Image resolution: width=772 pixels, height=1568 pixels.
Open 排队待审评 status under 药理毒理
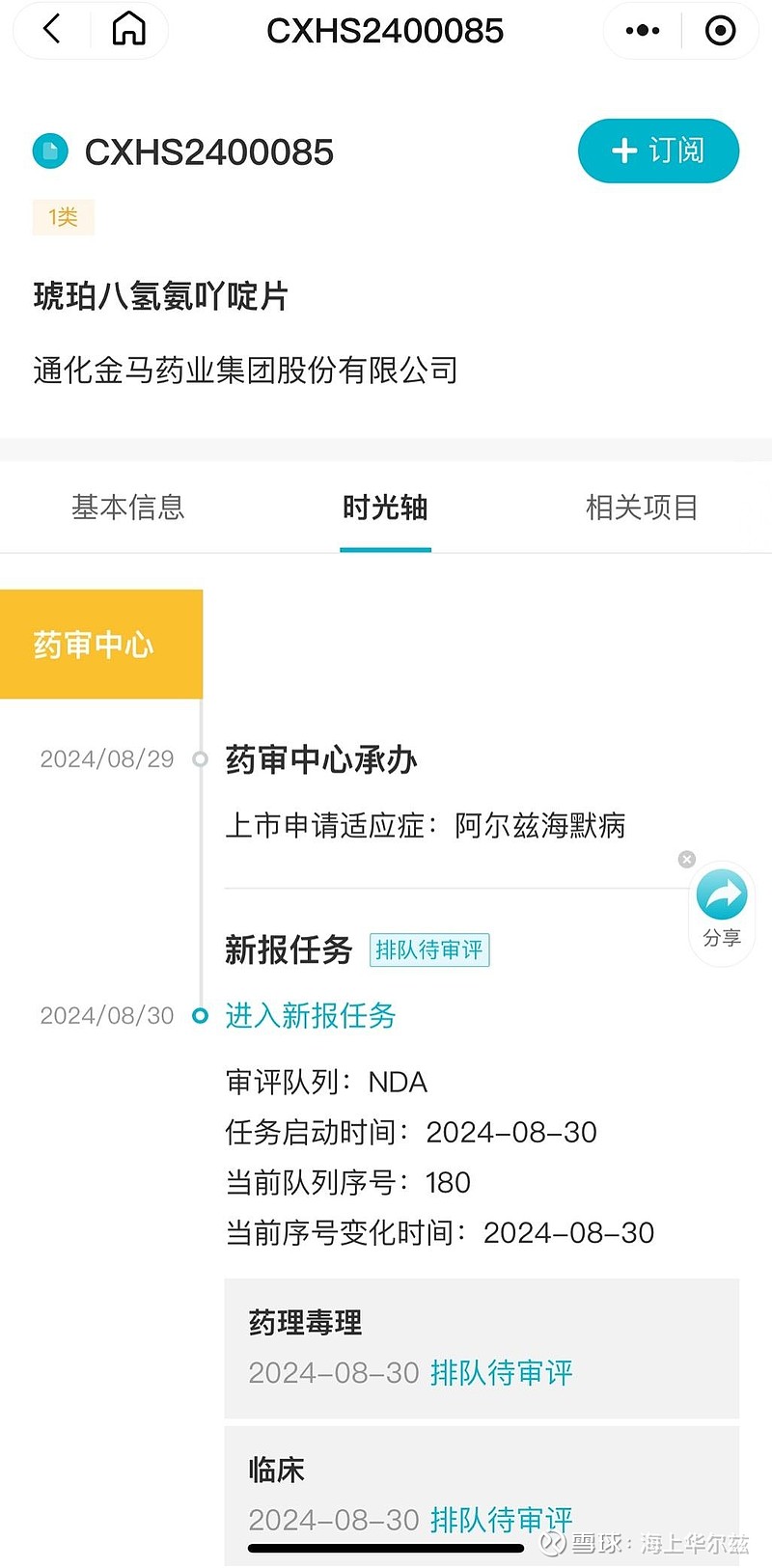[502, 1372]
